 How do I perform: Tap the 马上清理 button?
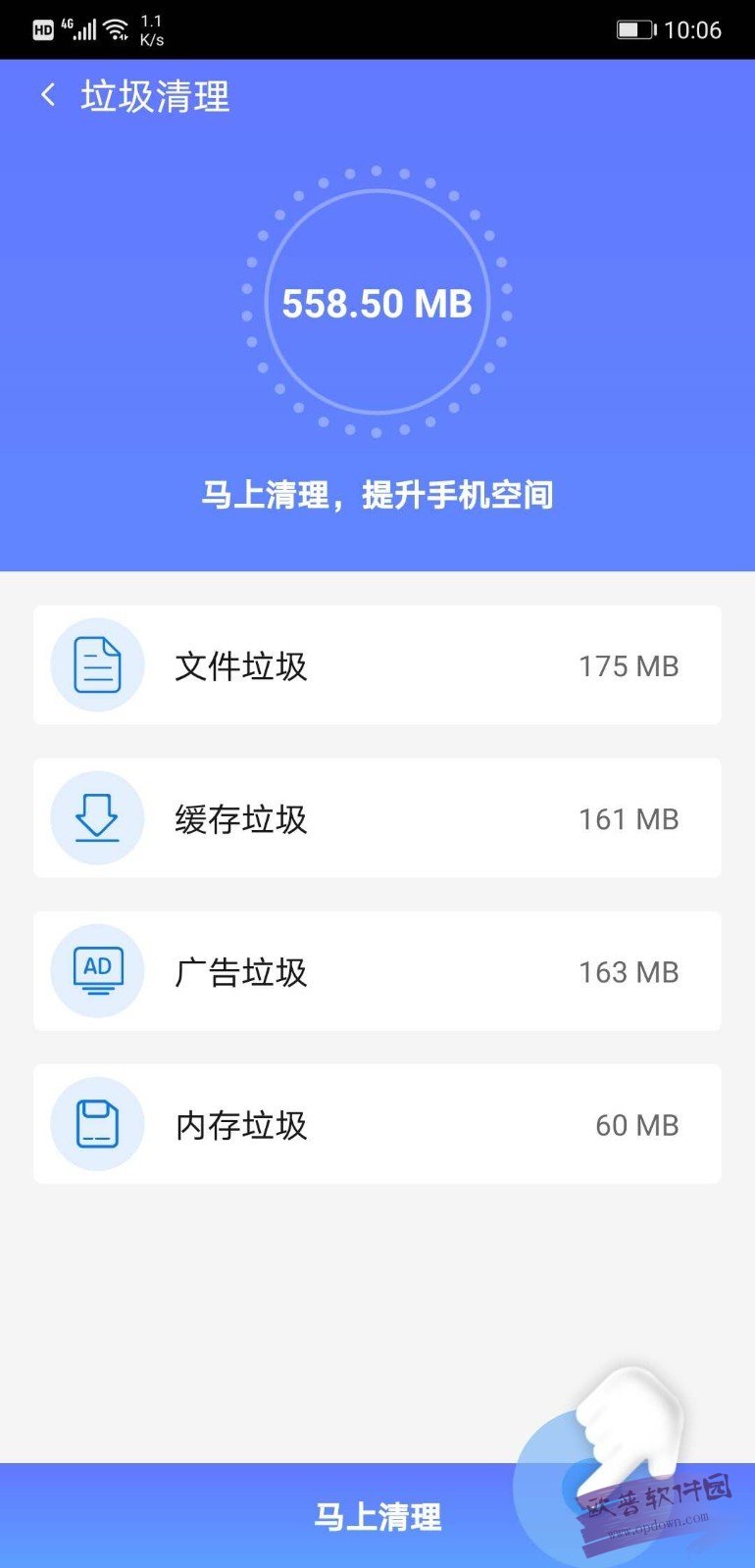377,1516
